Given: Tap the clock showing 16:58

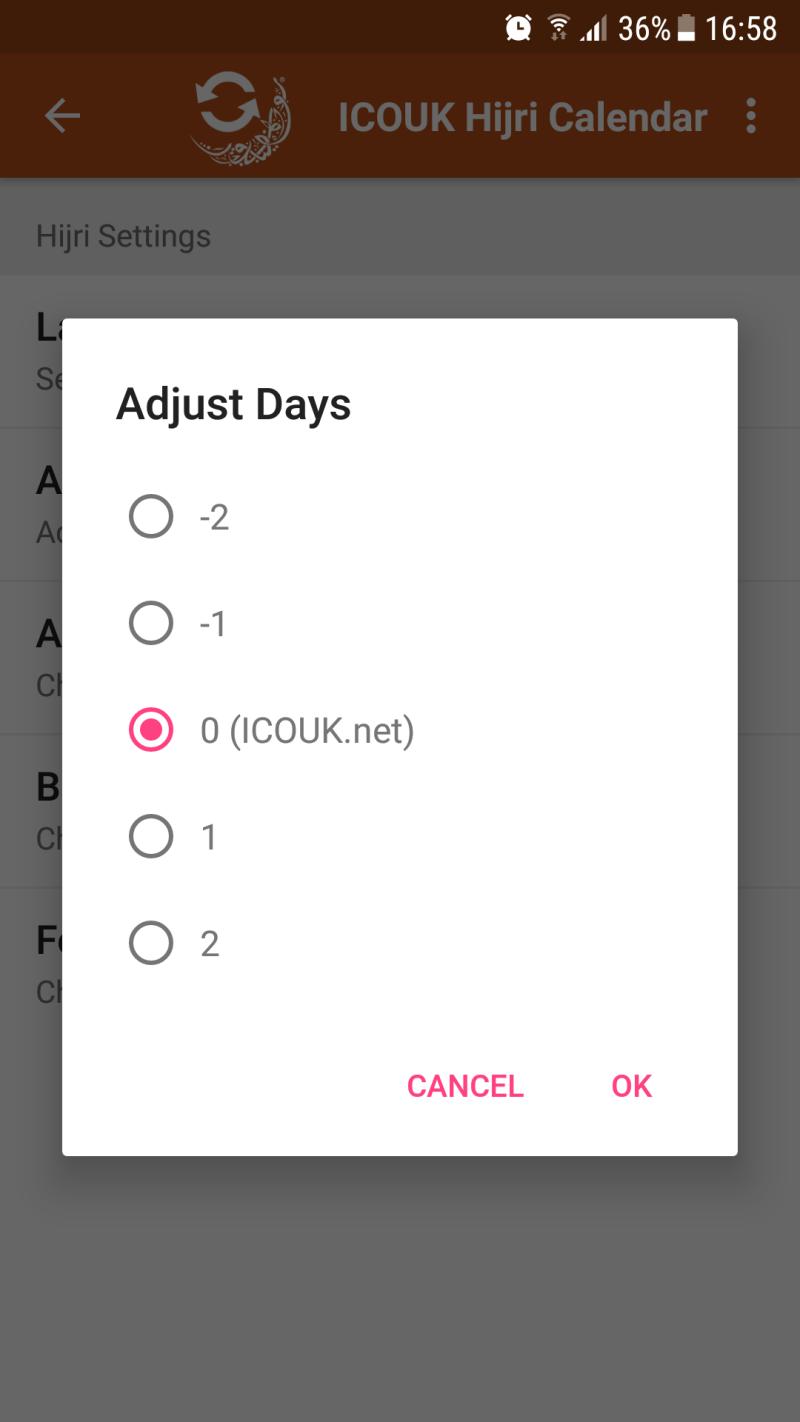Looking at the screenshot, I should coord(741,27).
